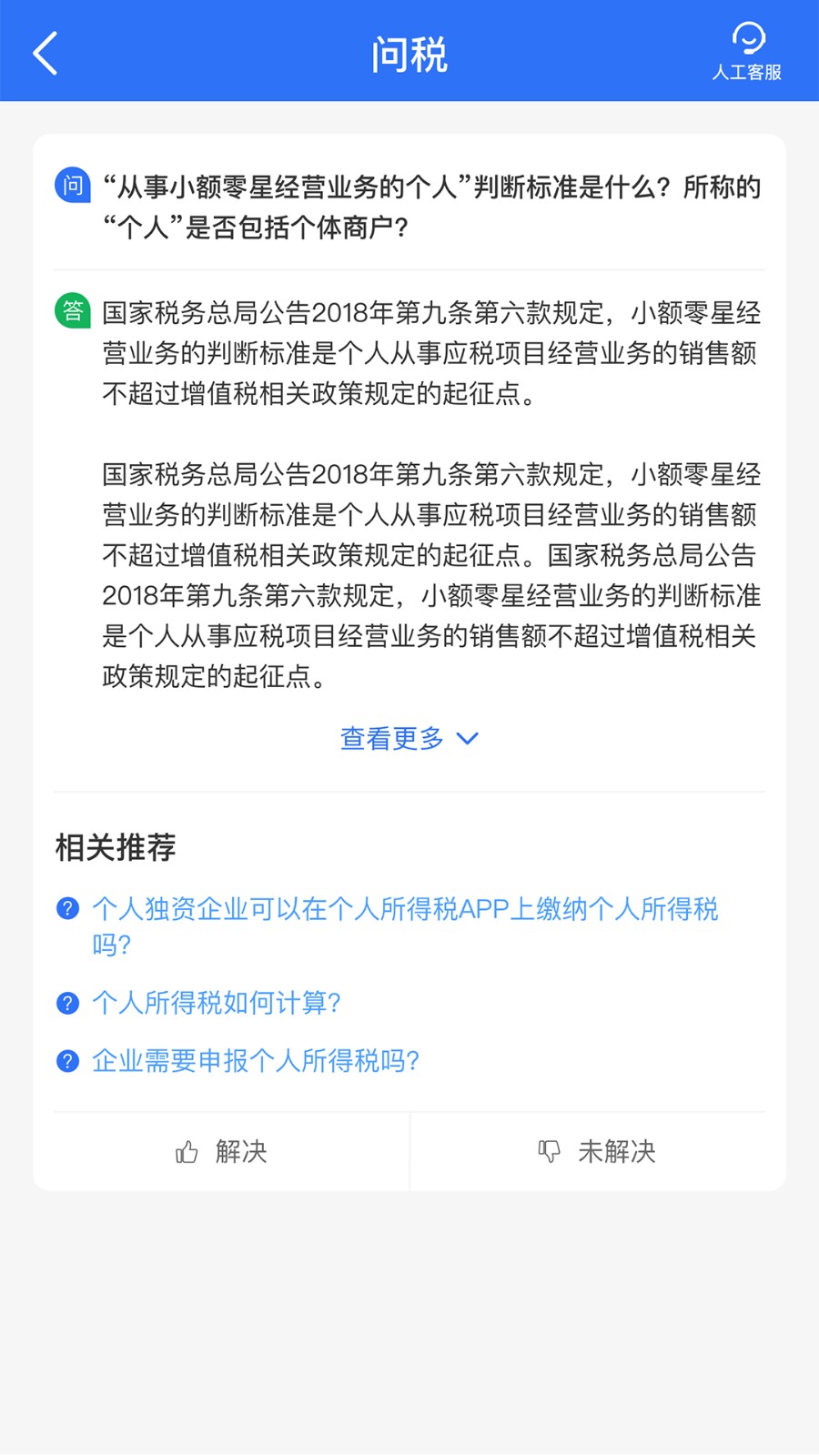The image size is (819, 1456).
Task: Mark the answer as 解决
Action: (220, 1151)
